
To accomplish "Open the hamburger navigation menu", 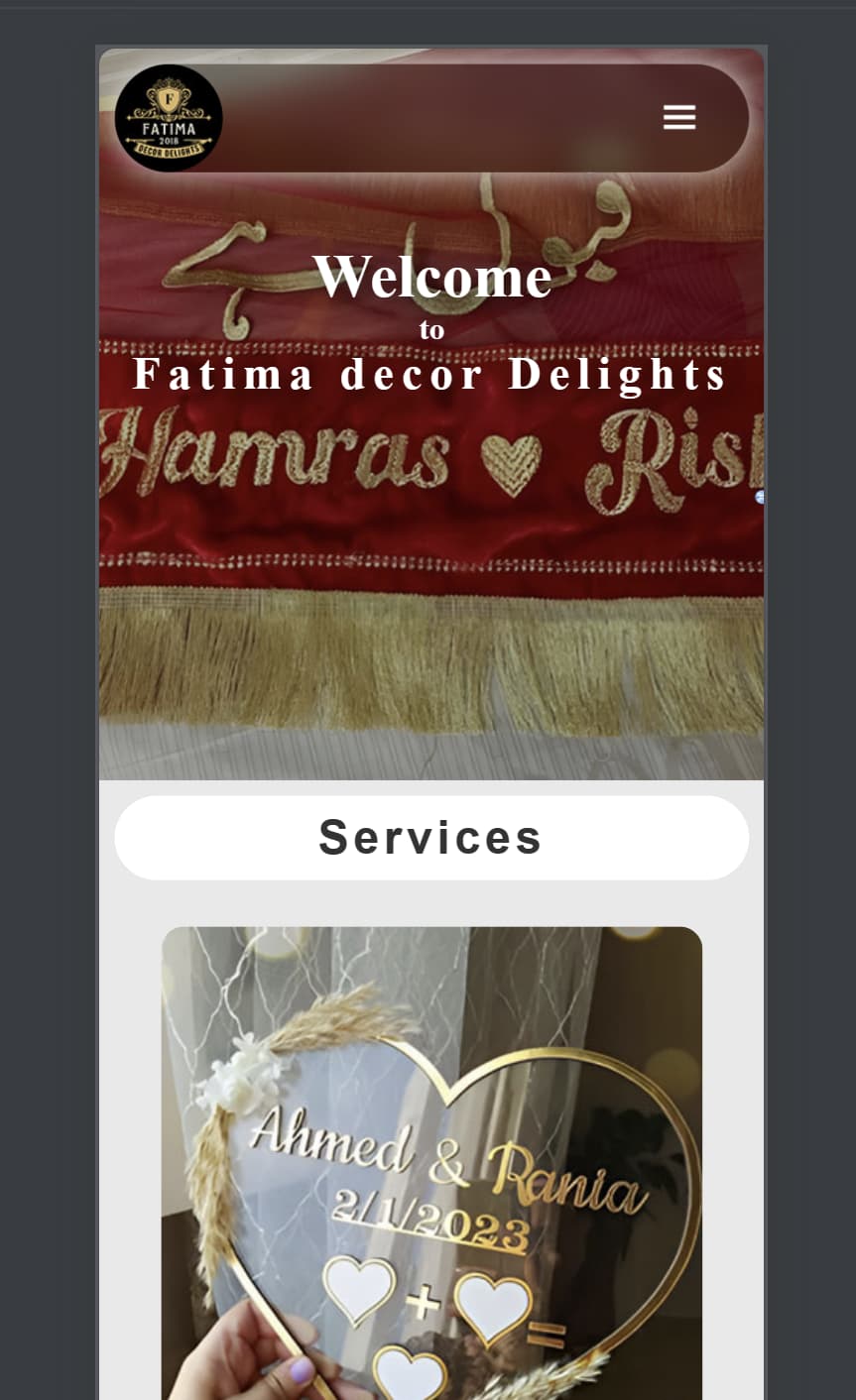I will [x=679, y=117].
